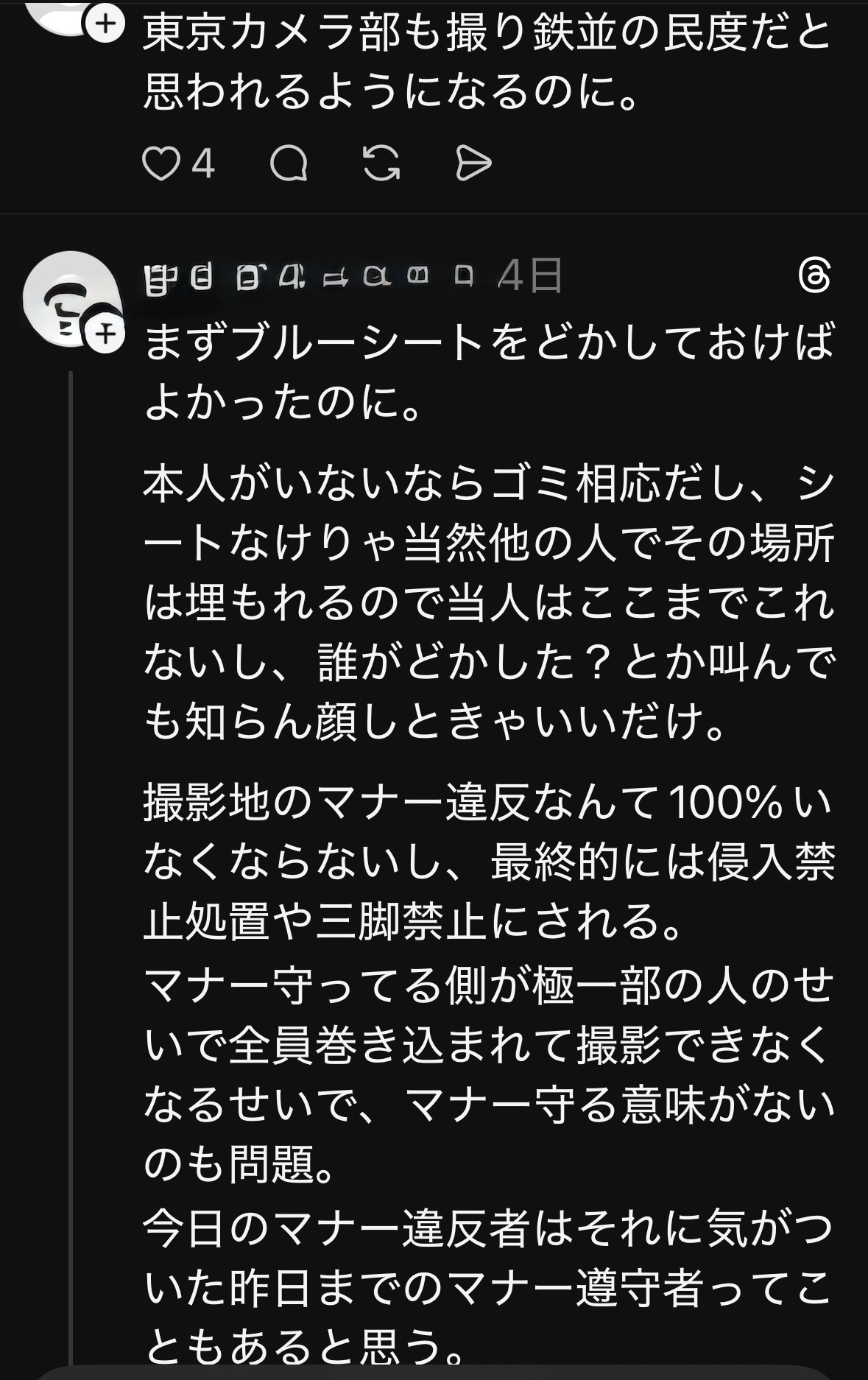
Task: Repost the 東京カメラ部 post
Action: [x=381, y=163]
